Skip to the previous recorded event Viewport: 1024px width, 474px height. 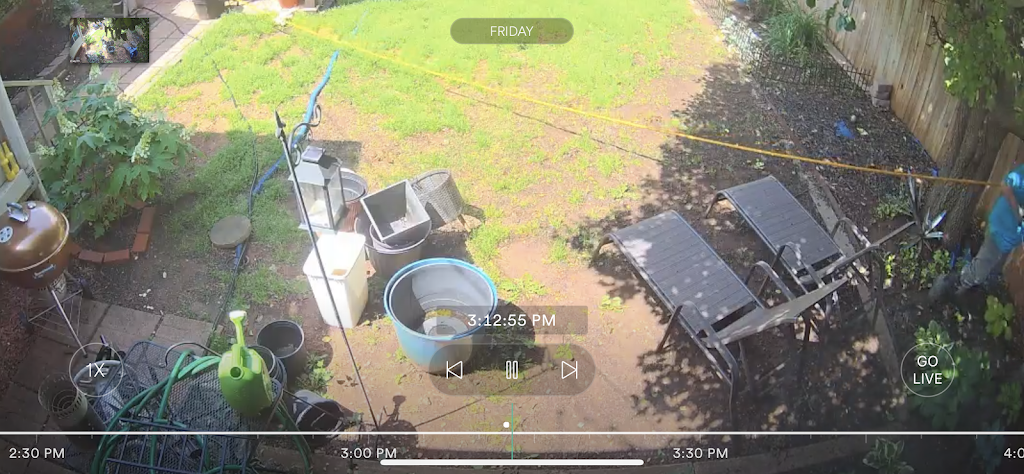point(454,370)
